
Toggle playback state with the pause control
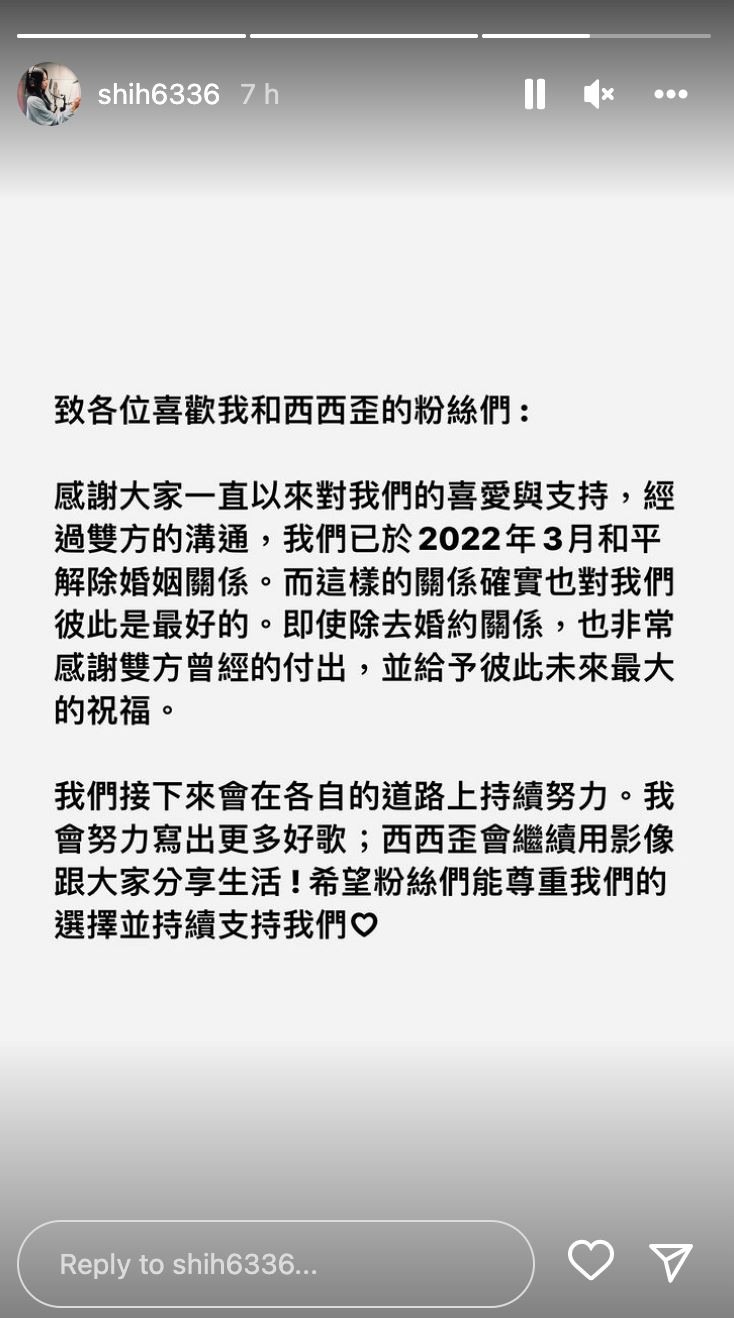[x=535, y=94]
